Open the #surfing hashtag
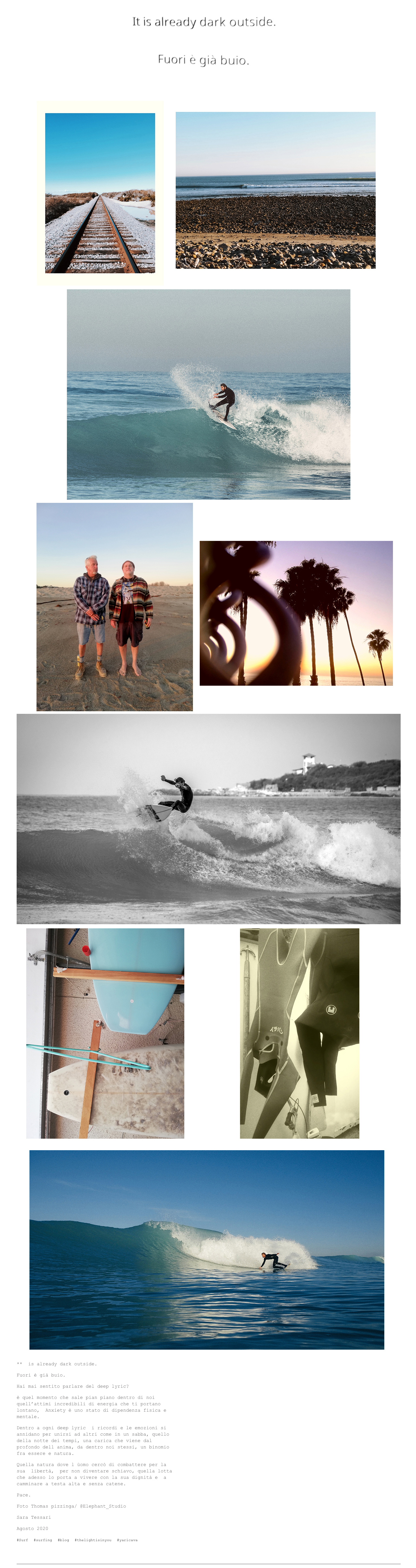The image size is (416, 1568). 43,1540
